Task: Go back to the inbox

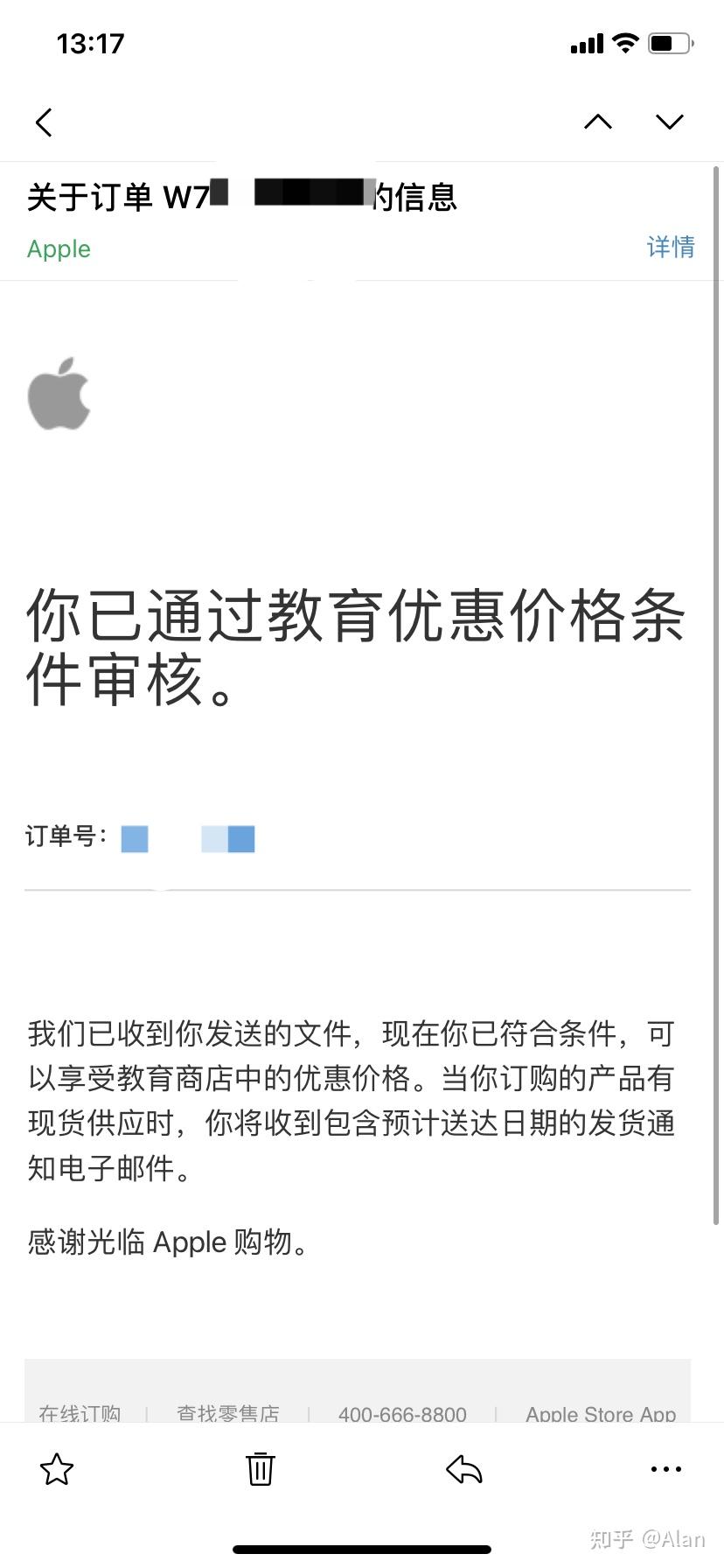Action: pos(44,122)
